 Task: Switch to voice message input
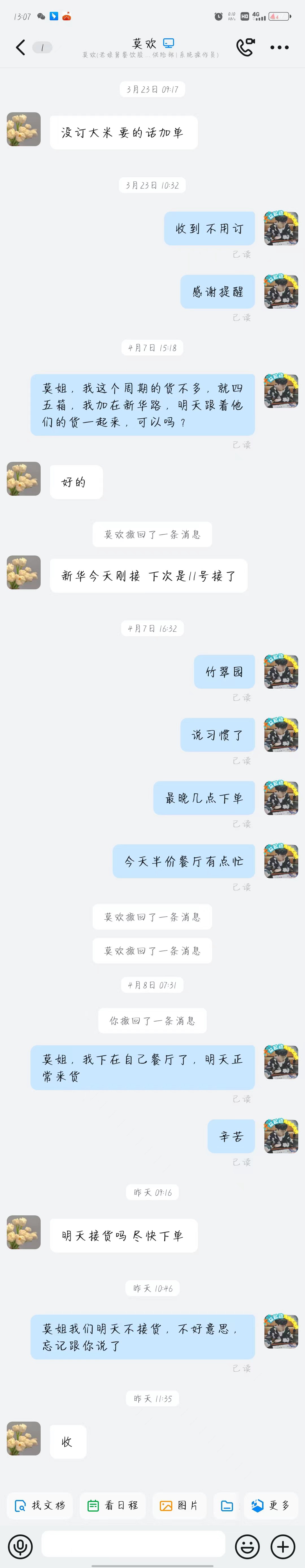pos(20,1545)
